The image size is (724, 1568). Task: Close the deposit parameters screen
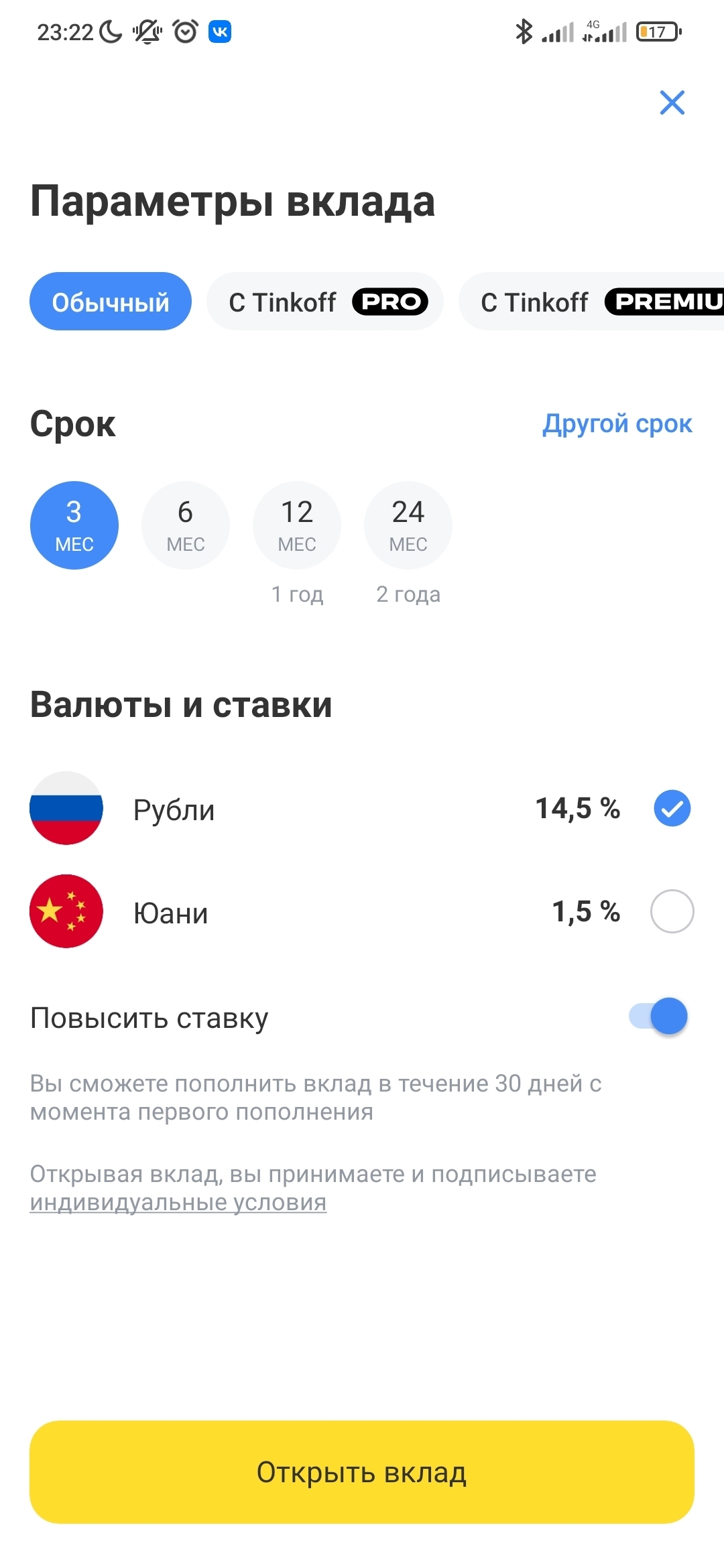672,103
